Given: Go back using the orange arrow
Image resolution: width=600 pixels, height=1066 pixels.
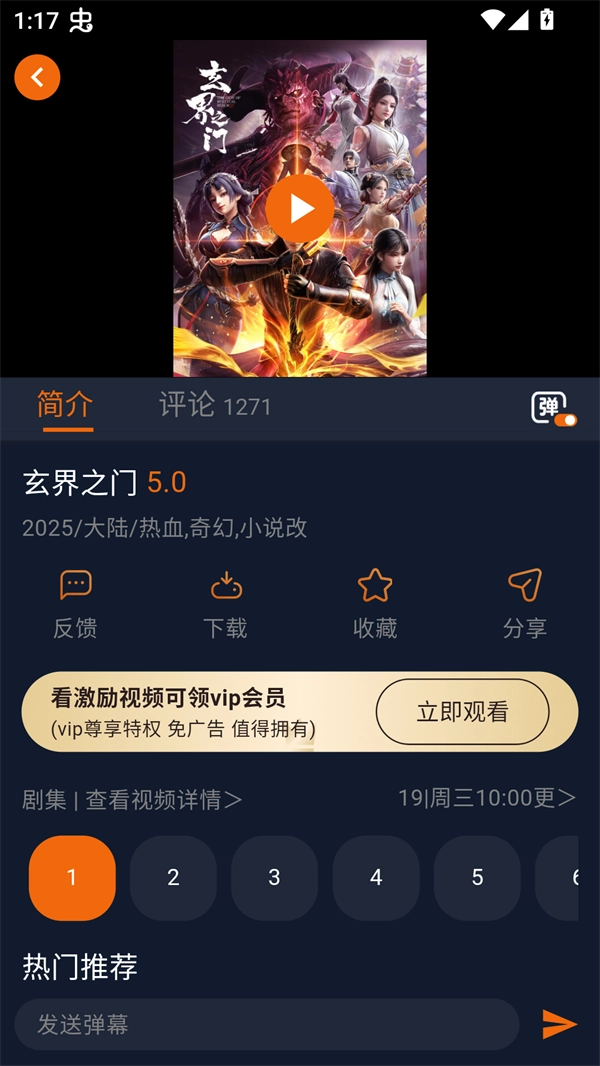Looking at the screenshot, I should coord(38,78).
